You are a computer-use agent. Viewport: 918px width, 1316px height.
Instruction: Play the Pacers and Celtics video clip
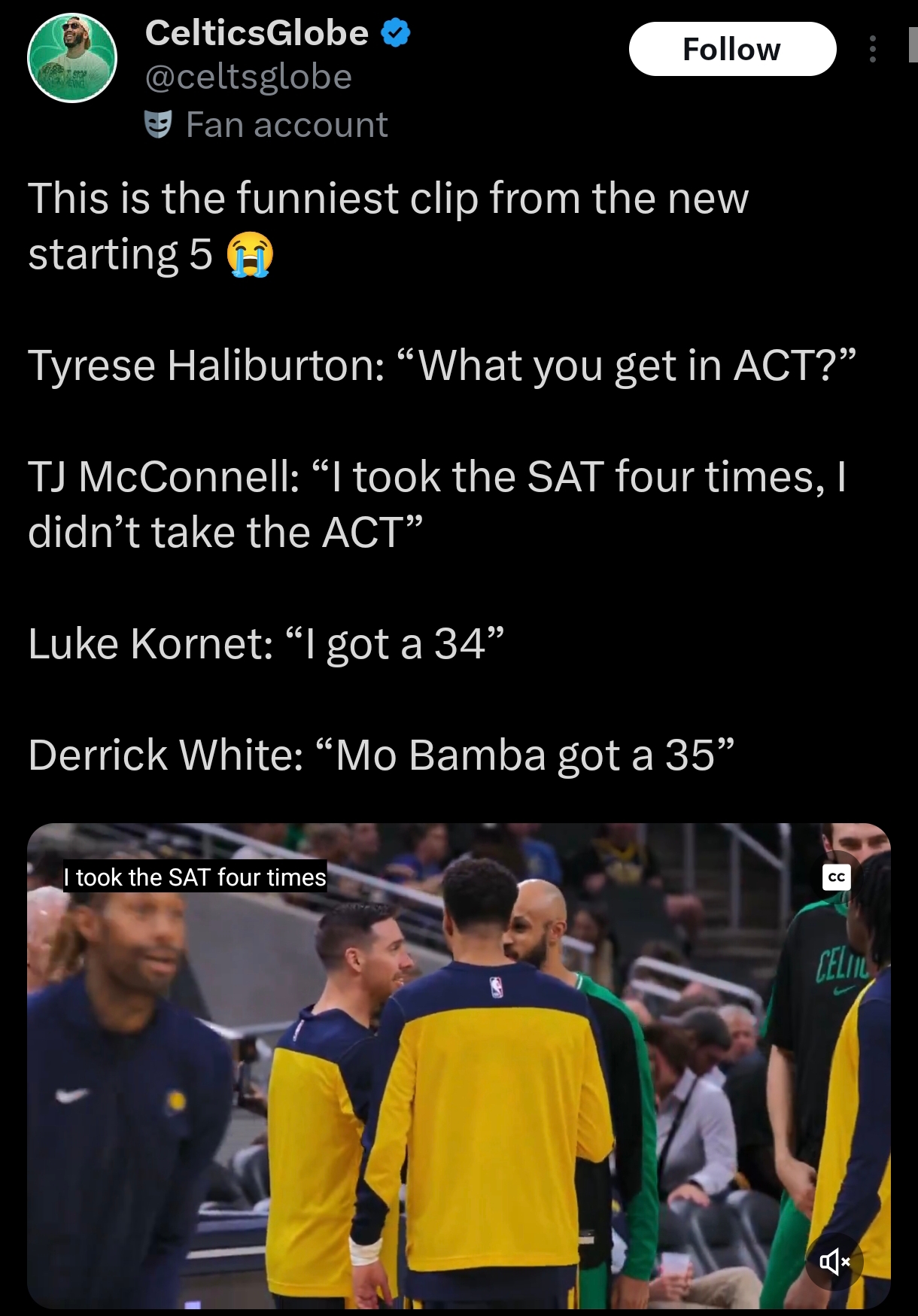(x=458, y=1068)
